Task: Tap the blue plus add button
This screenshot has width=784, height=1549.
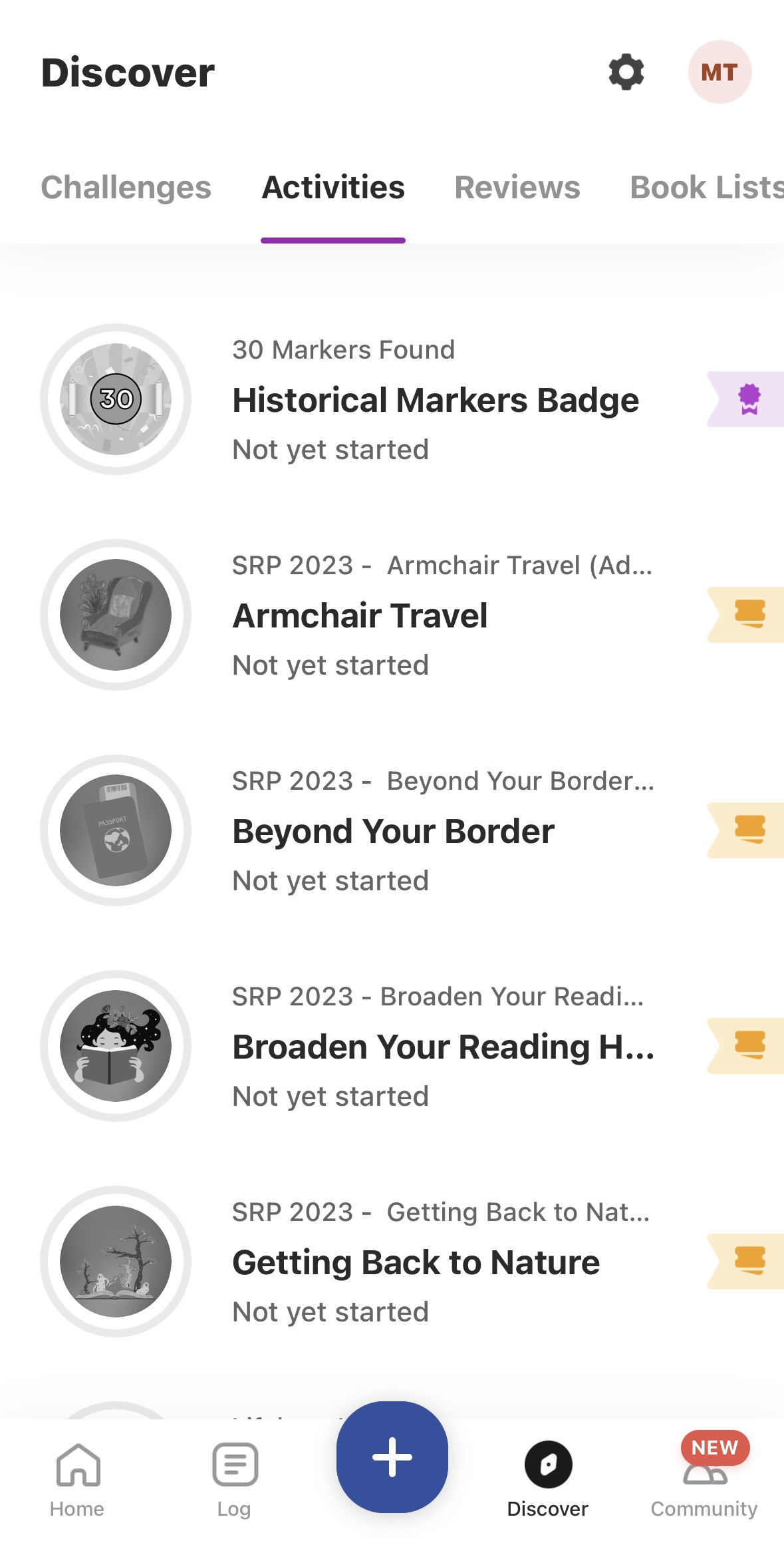Action: click(392, 1457)
